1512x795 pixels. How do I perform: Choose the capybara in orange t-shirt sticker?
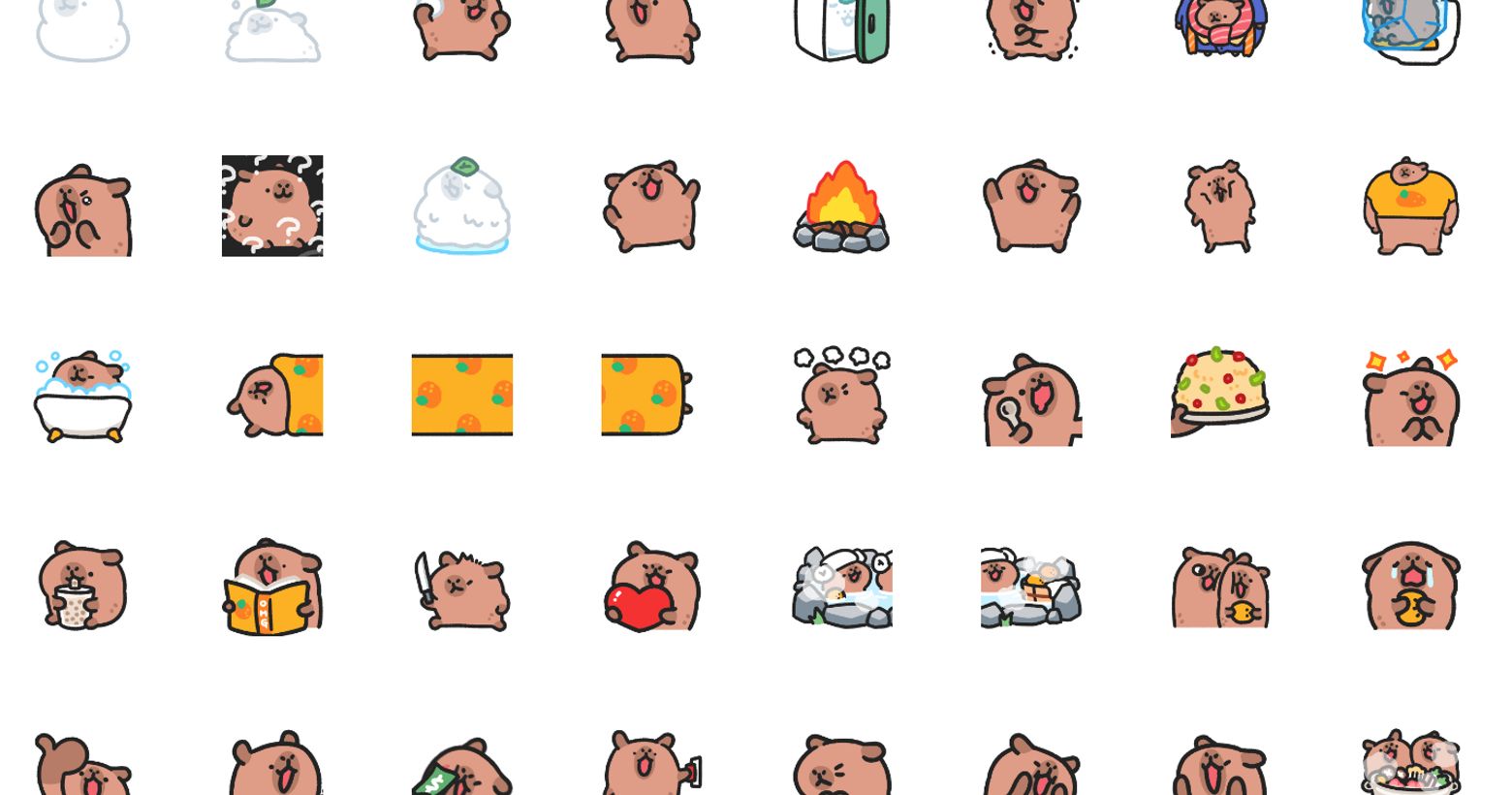1410,206
